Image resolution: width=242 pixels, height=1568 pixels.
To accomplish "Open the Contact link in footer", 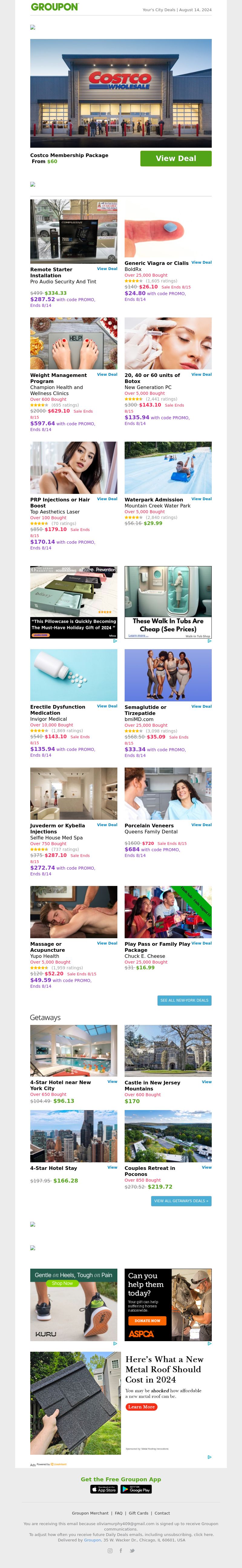I will click(162, 1513).
